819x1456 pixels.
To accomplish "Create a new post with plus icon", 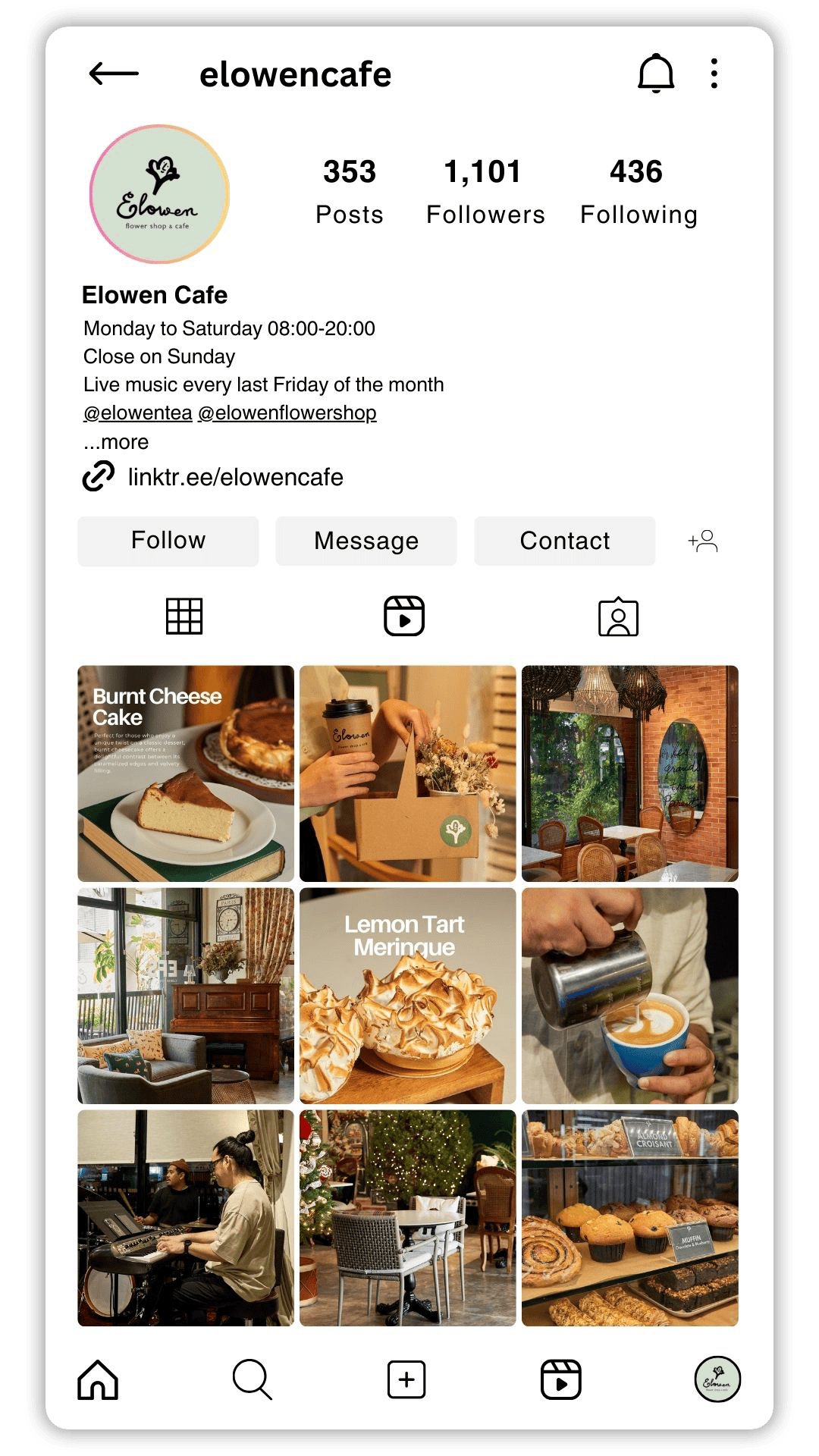I will coord(406,1379).
